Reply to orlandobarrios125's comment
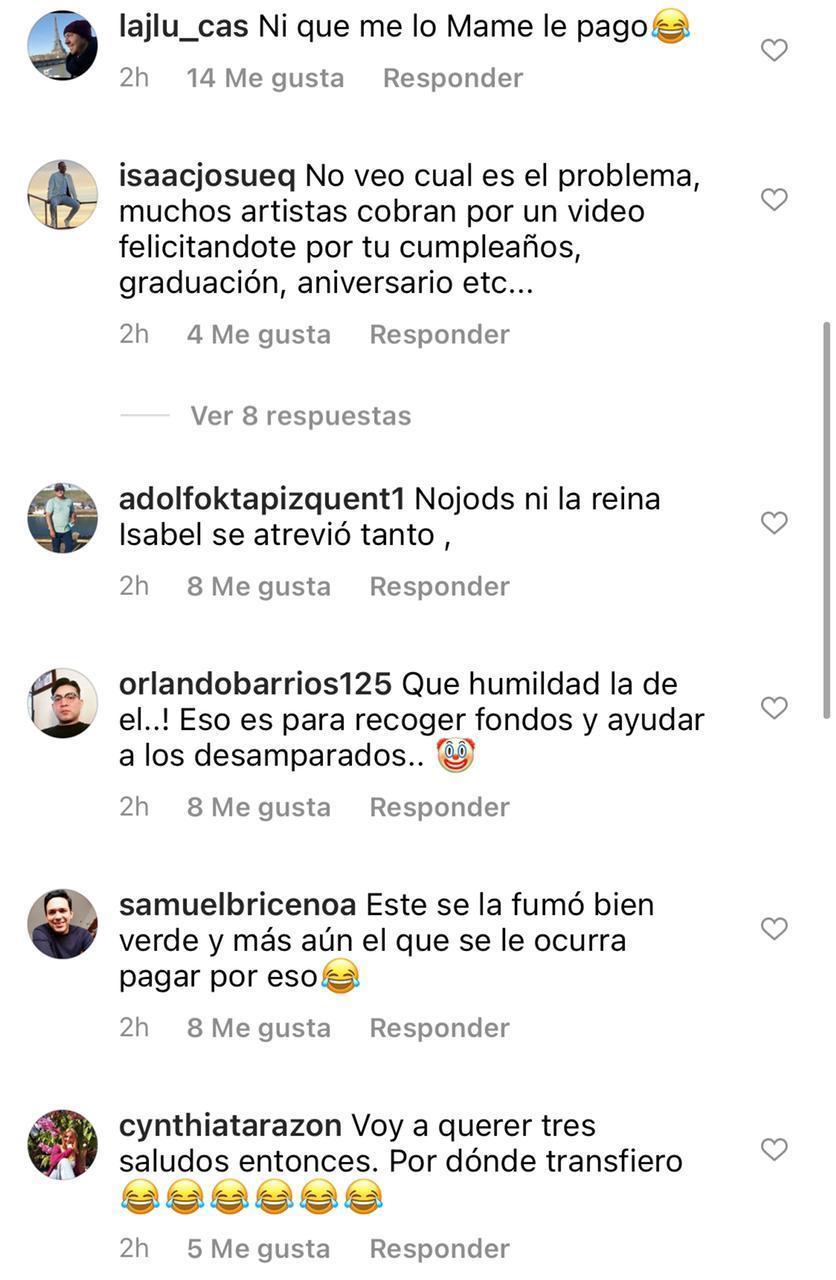The image size is (836, 1280). [x=439, y=807]
